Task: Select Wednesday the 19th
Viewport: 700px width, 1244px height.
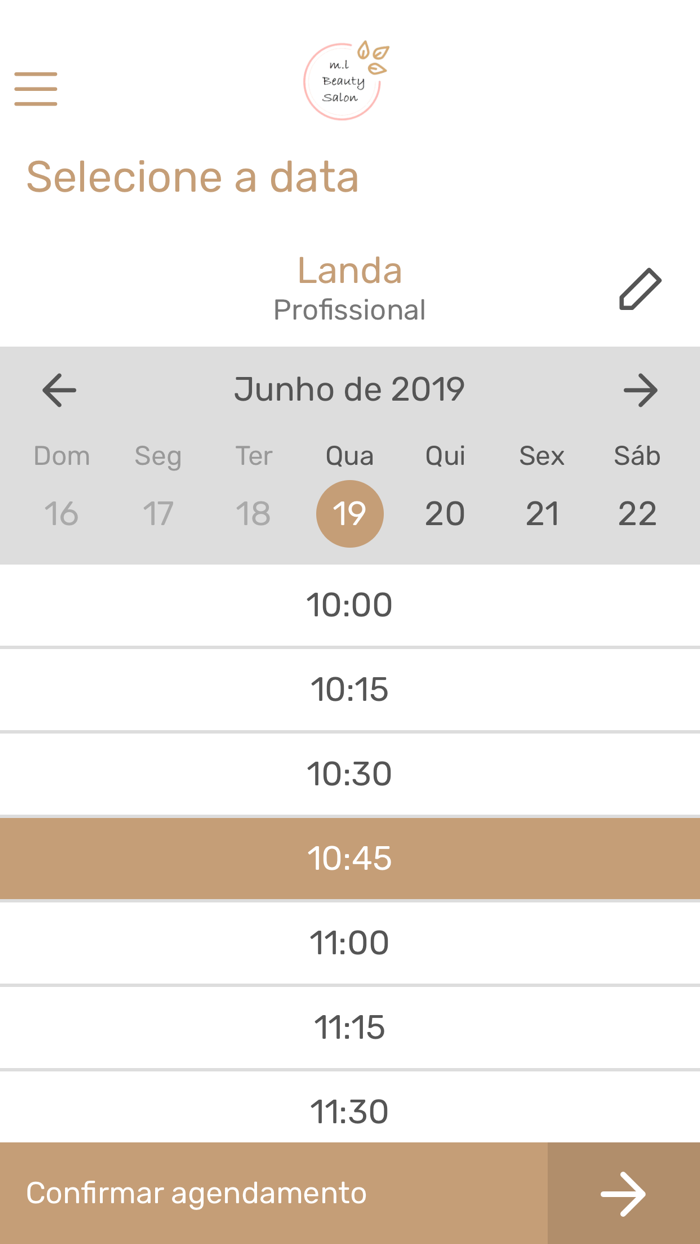Action: click(x=350, y=513)
